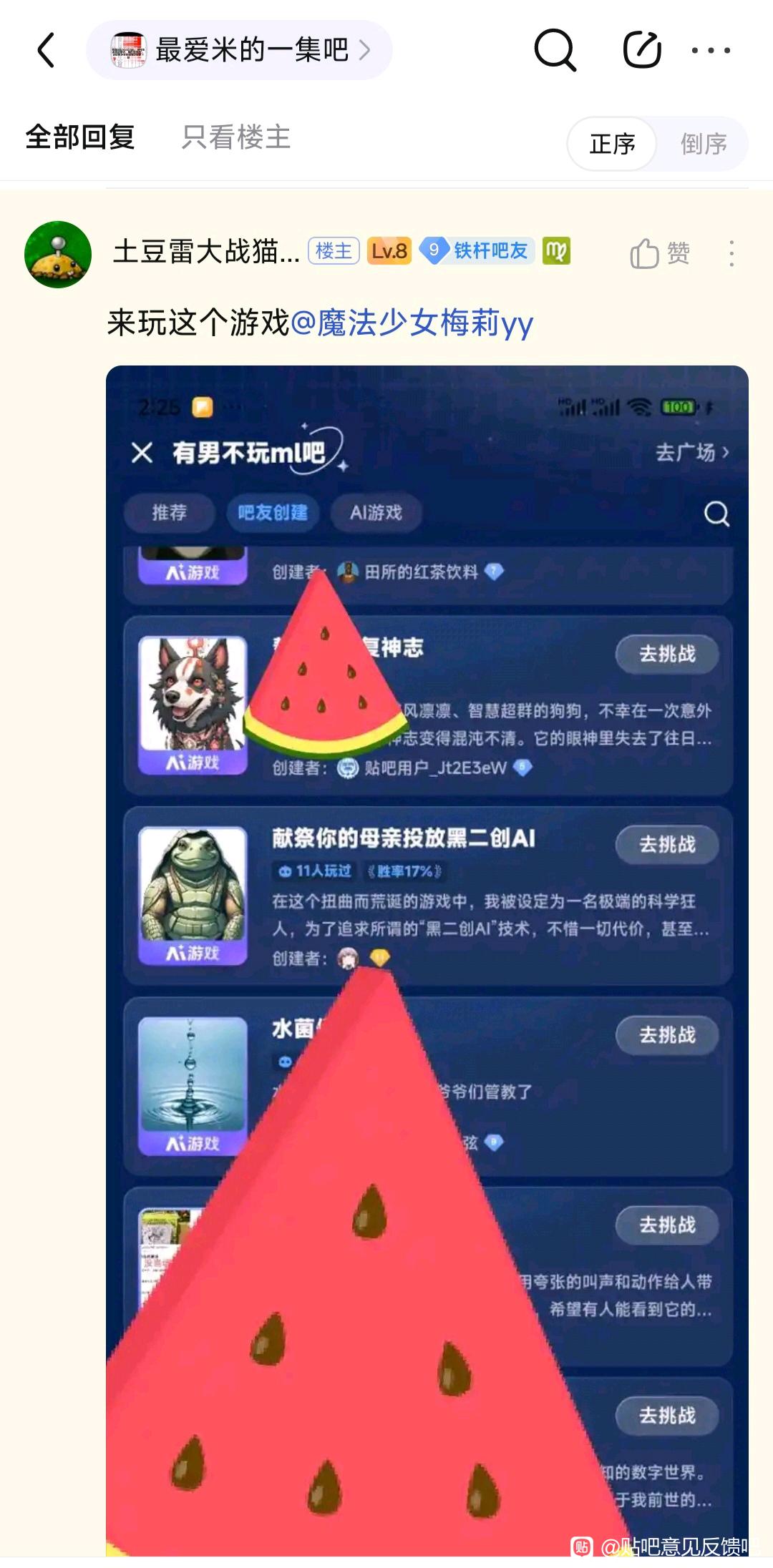
Task: Show only the poster's replies via 只看楼主
Action: pos(236,137)
